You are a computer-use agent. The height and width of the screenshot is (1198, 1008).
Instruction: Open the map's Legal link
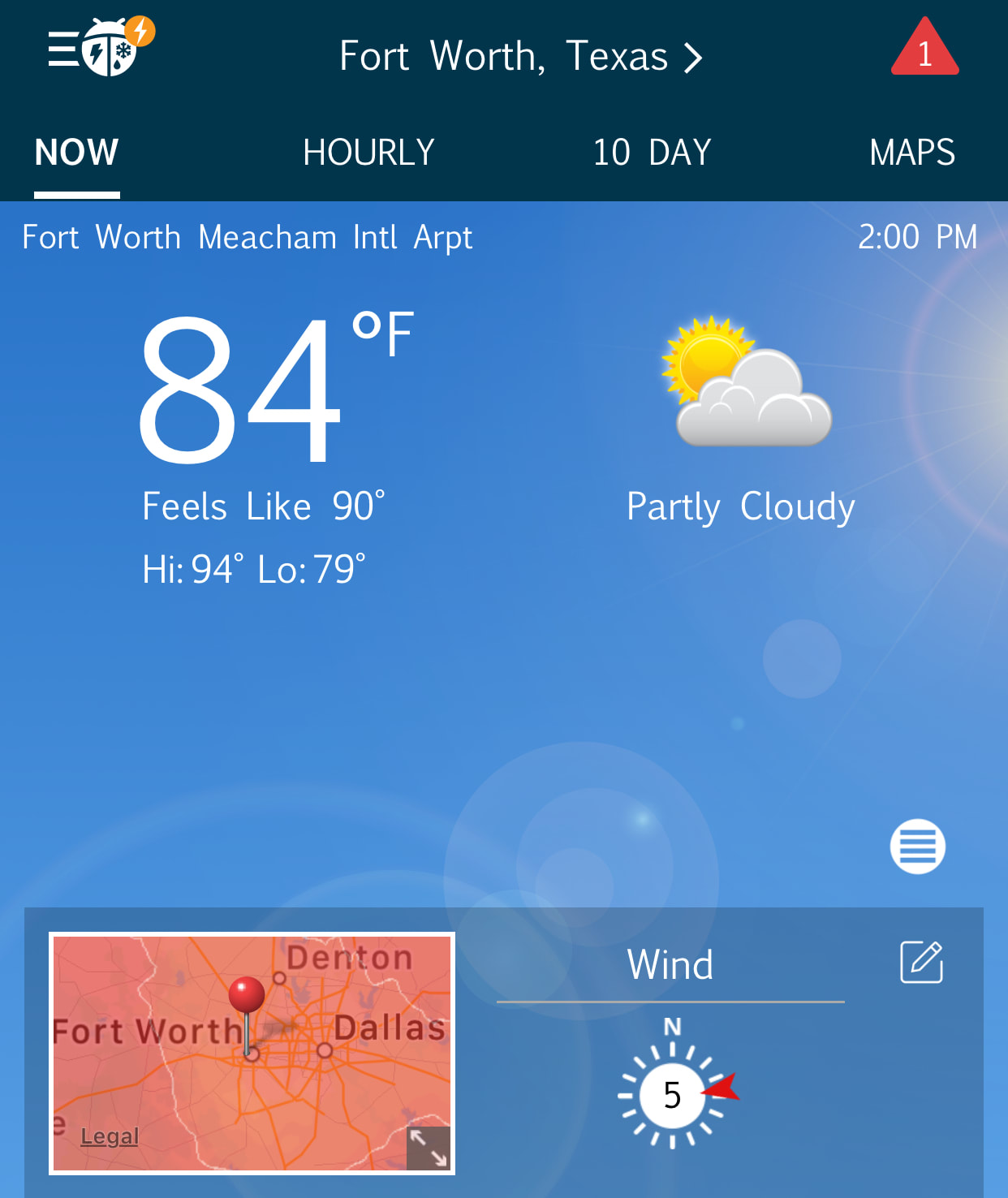pyautogui.click(x=110, y=1136)
